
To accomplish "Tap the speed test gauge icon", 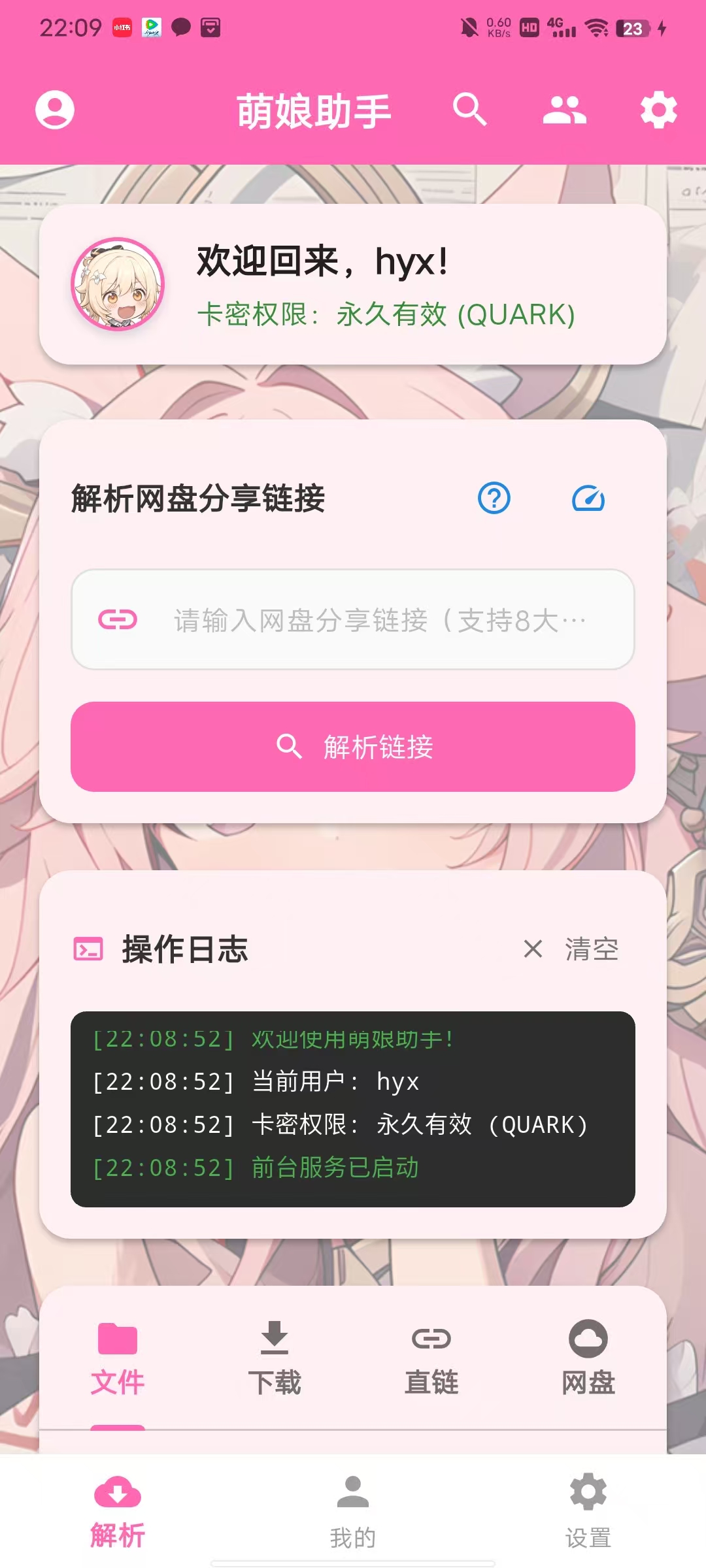I will point(588,498).
